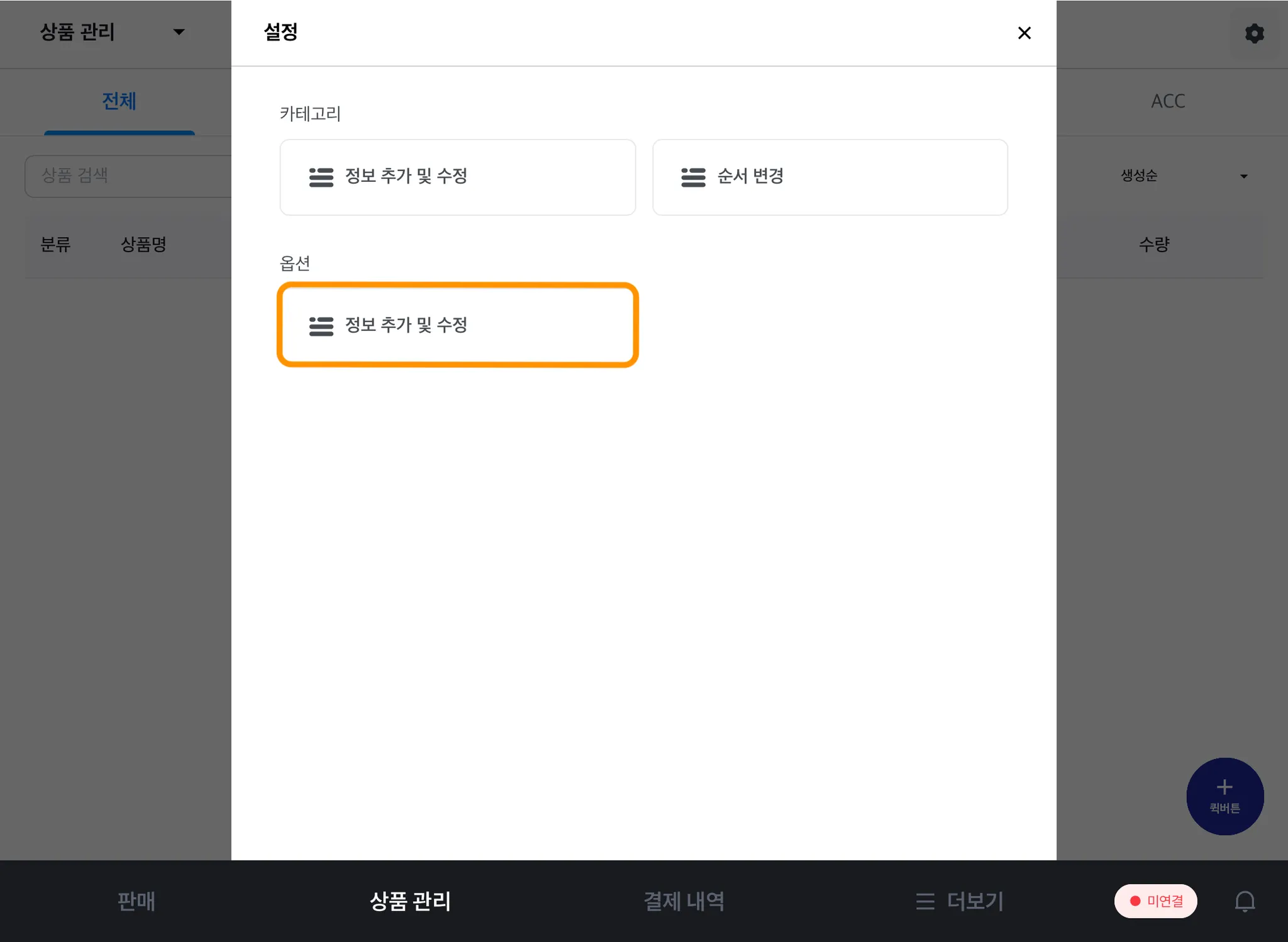Open 옵션 정보 추가 및 수정
Image resolution: width=1288 pixels, height=942 pixels.
(457, 325)
